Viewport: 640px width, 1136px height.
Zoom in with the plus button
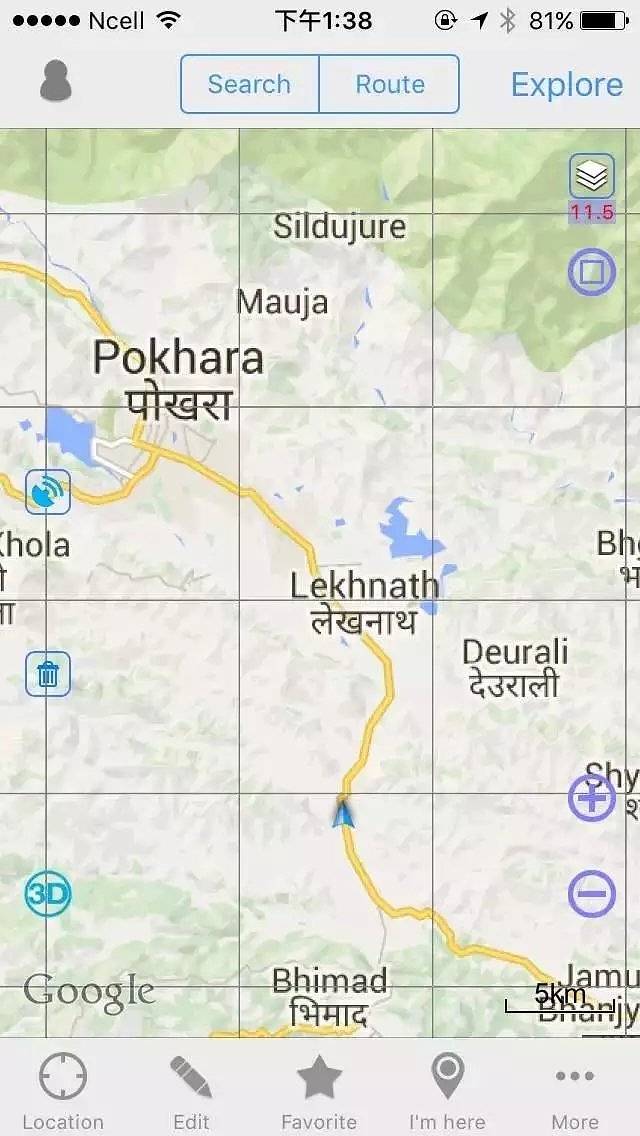tap(592, 798)
